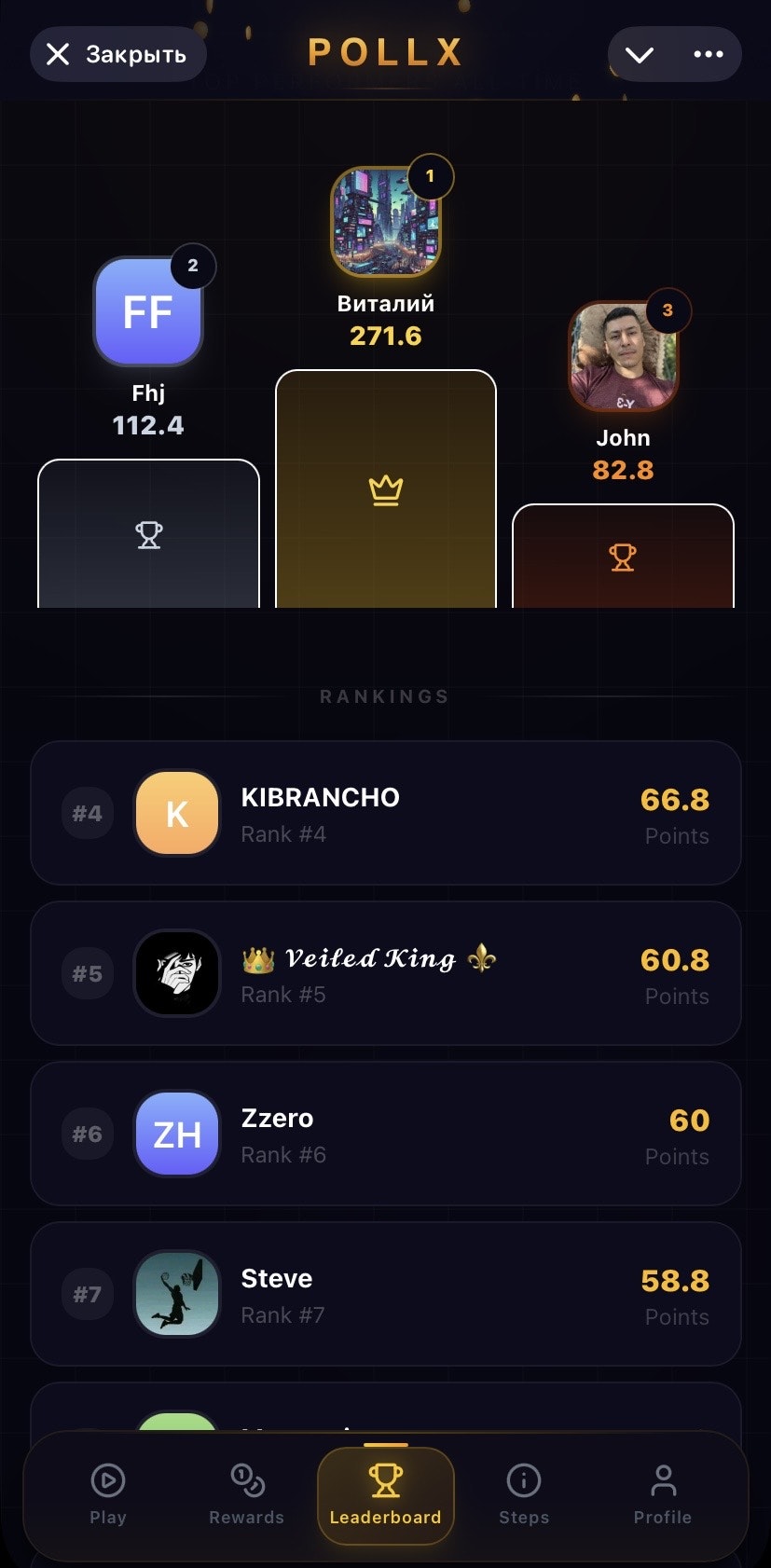Open the three-dot overflow menu

(709, 55)
